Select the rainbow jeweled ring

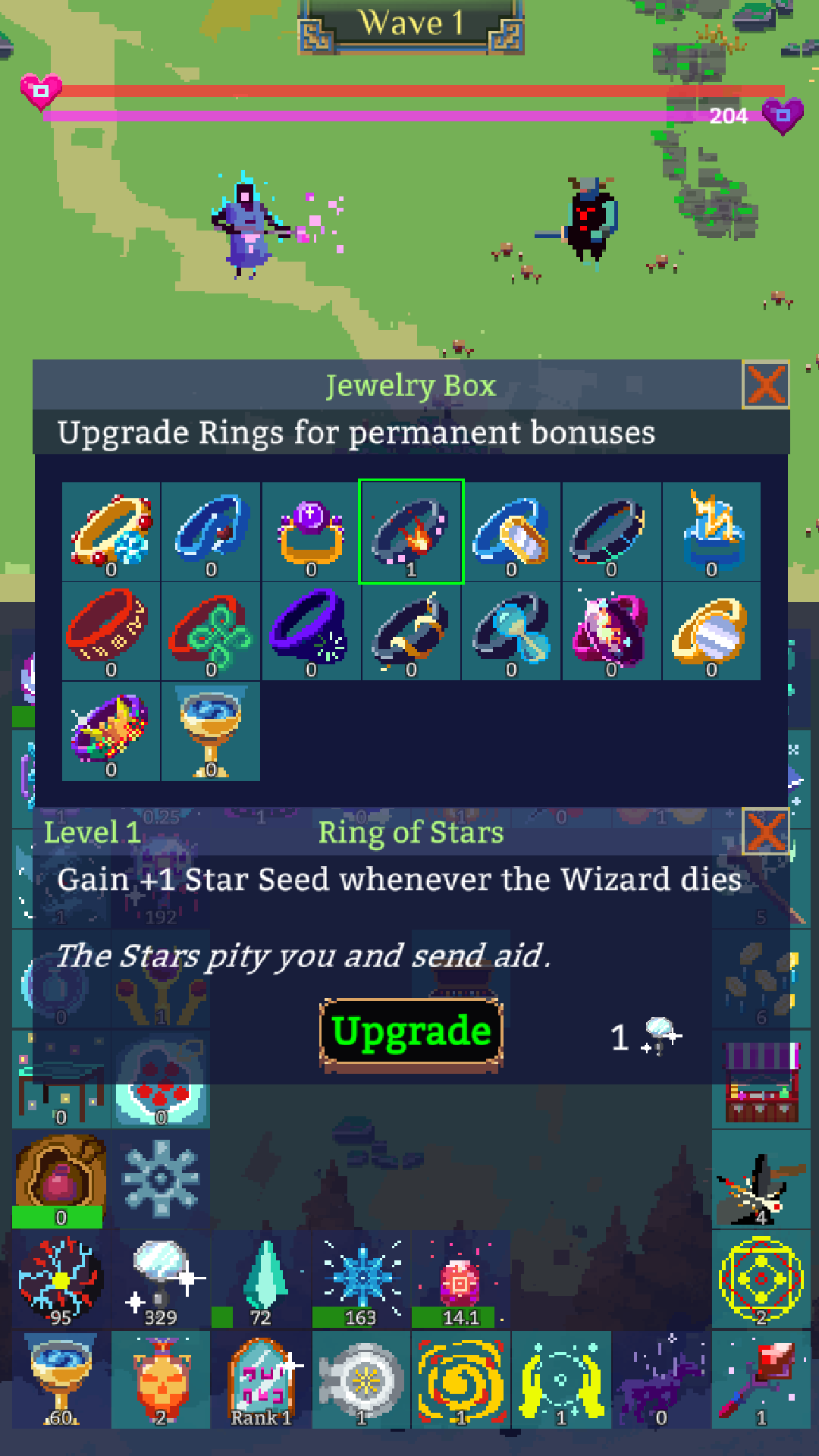click(x=111, y=732)
